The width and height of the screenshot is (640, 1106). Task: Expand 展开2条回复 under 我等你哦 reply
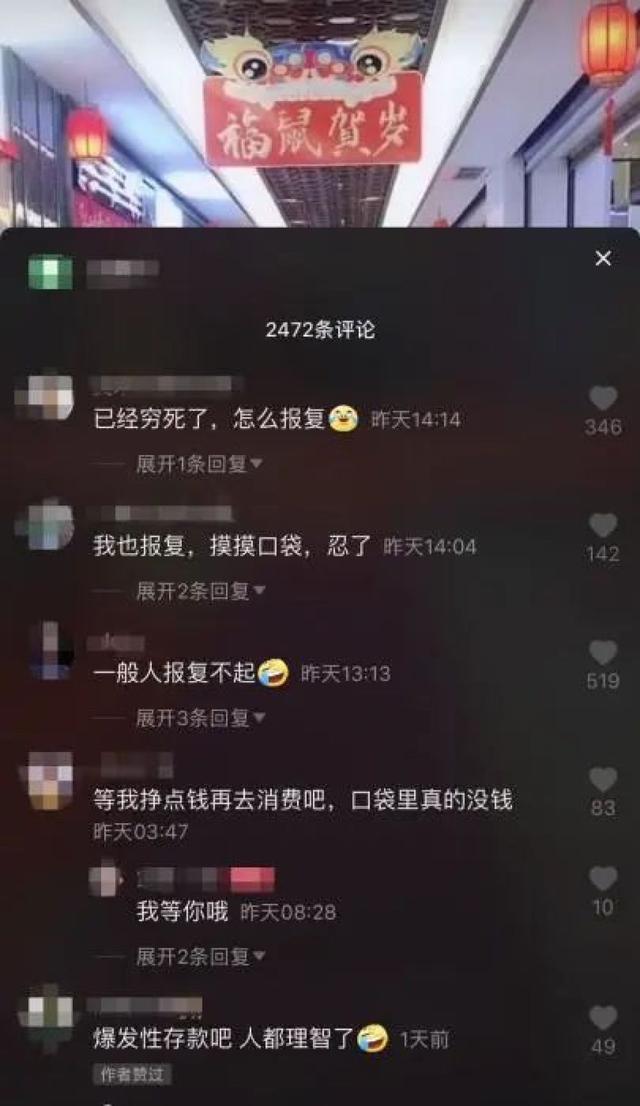199,957
